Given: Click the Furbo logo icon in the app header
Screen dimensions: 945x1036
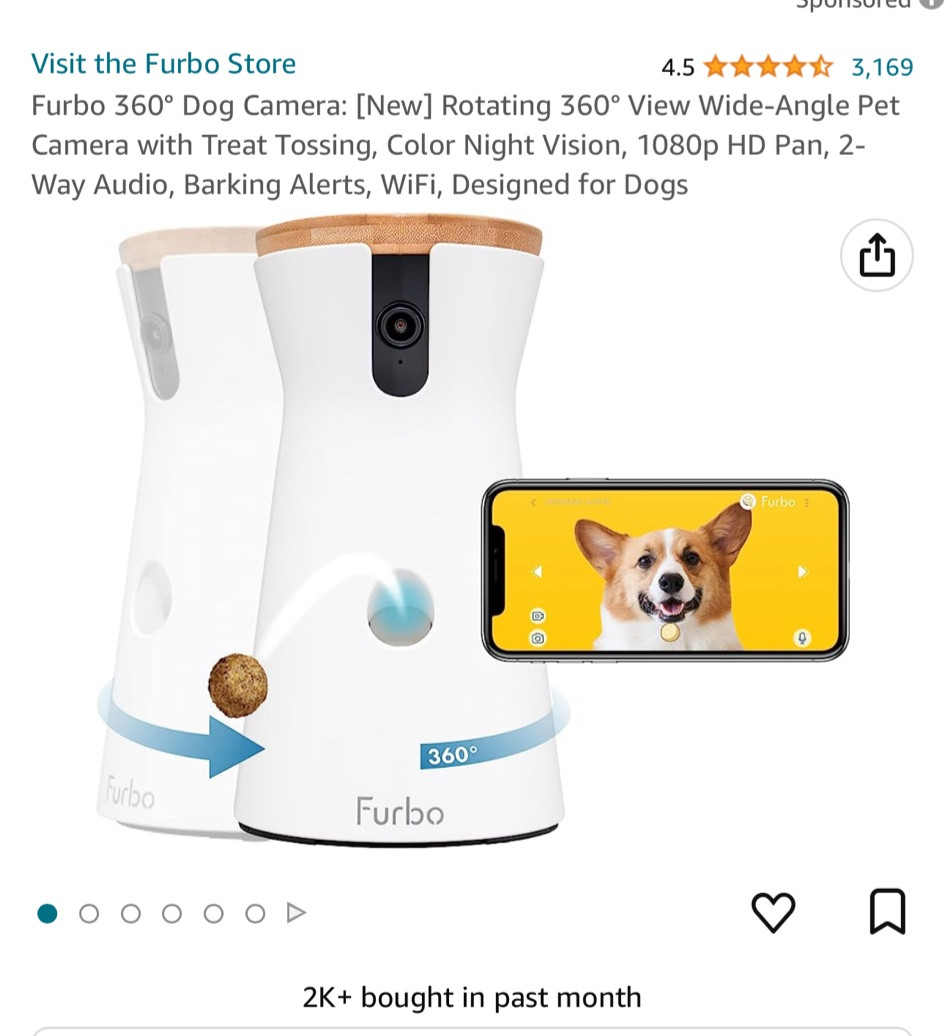Looking at the screenshot, I should click(748, 502).
